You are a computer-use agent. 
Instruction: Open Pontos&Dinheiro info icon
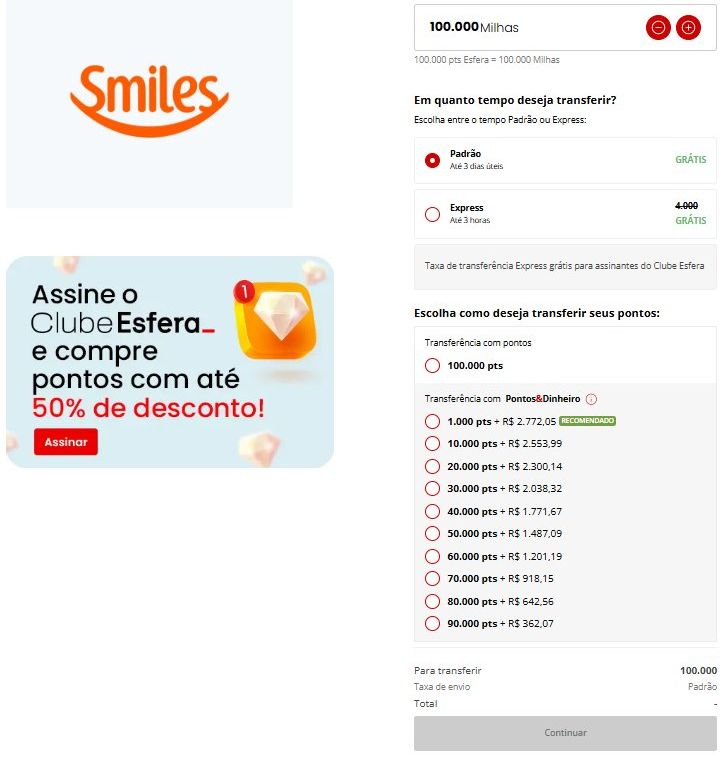click(591, 399)
